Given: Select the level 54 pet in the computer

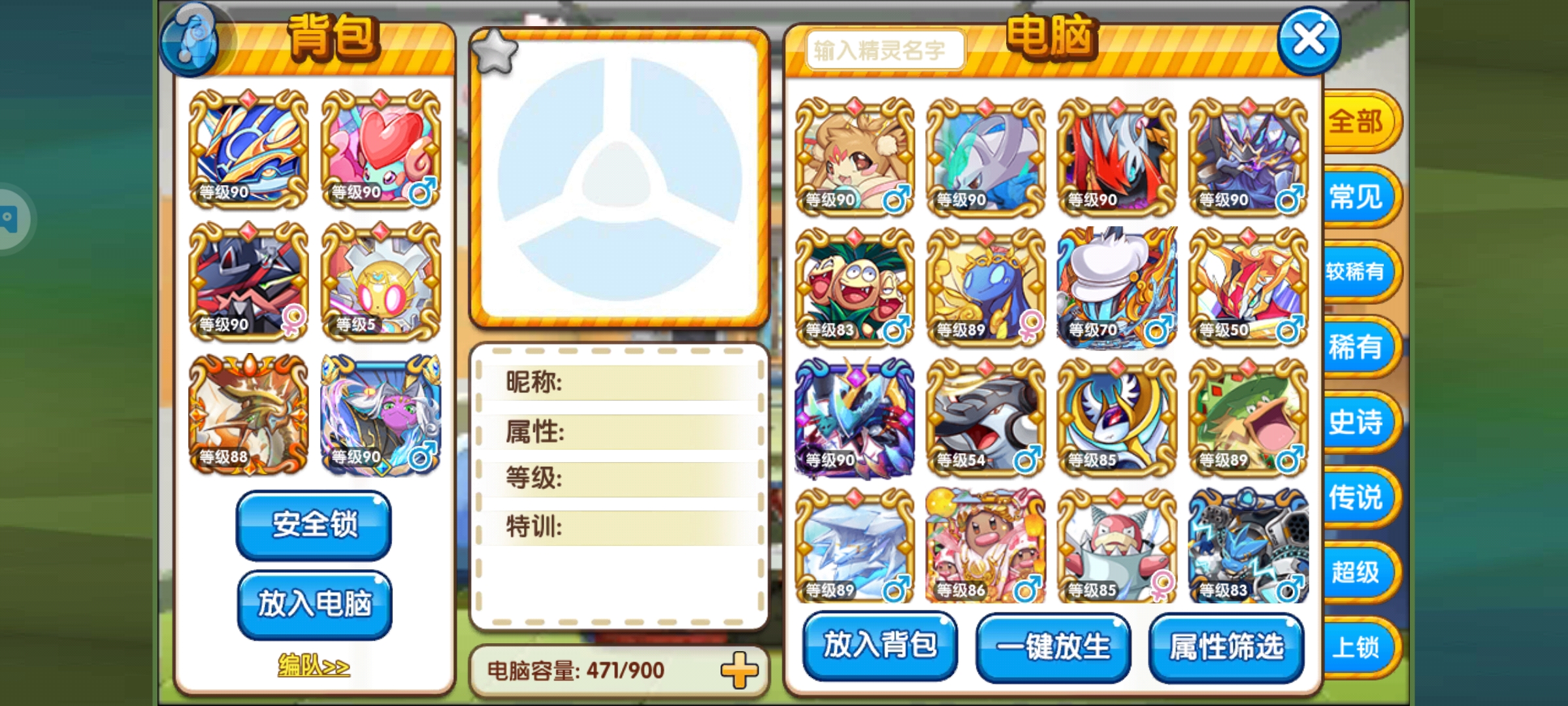Looking at the screenshot, I should pos(985,417).
